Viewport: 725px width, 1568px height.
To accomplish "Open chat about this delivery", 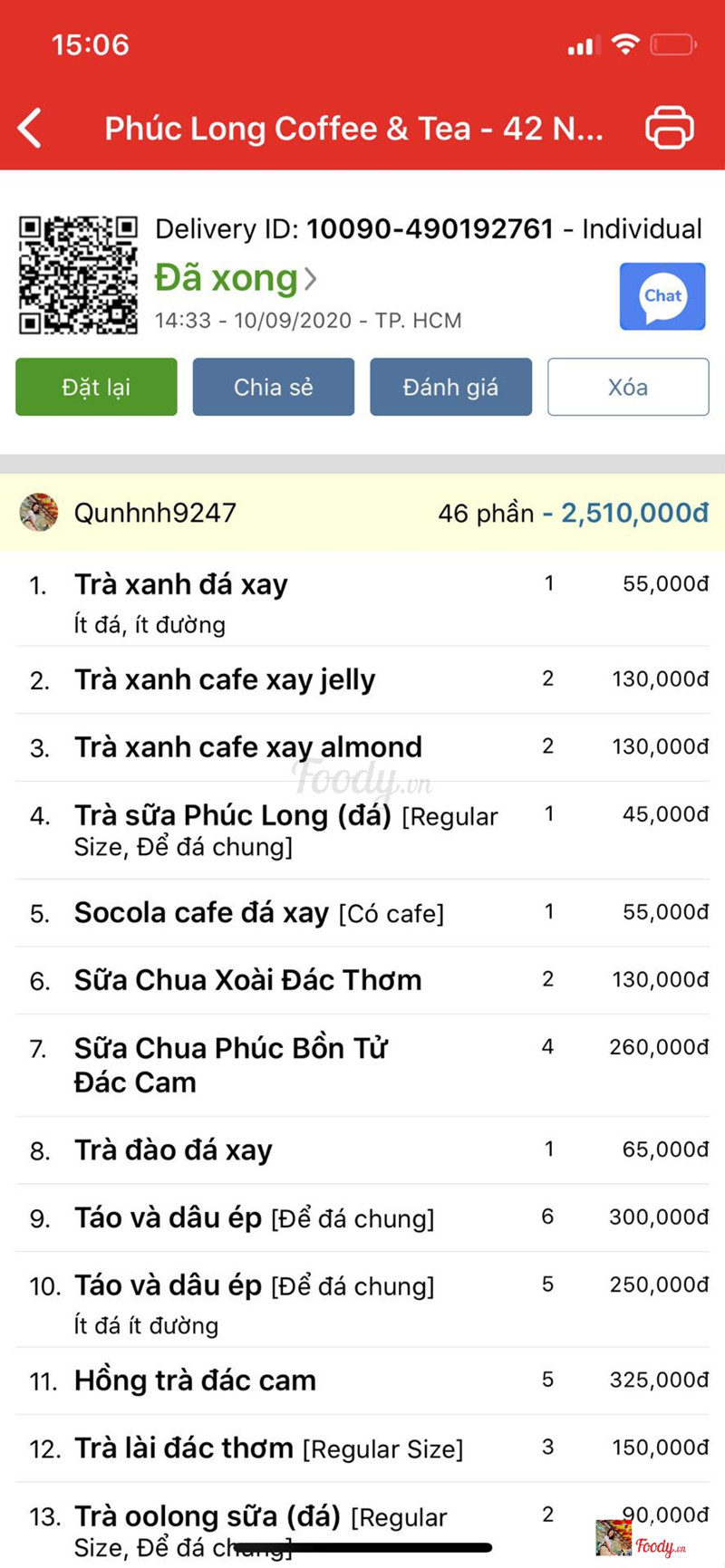I will tap(662, 296).
